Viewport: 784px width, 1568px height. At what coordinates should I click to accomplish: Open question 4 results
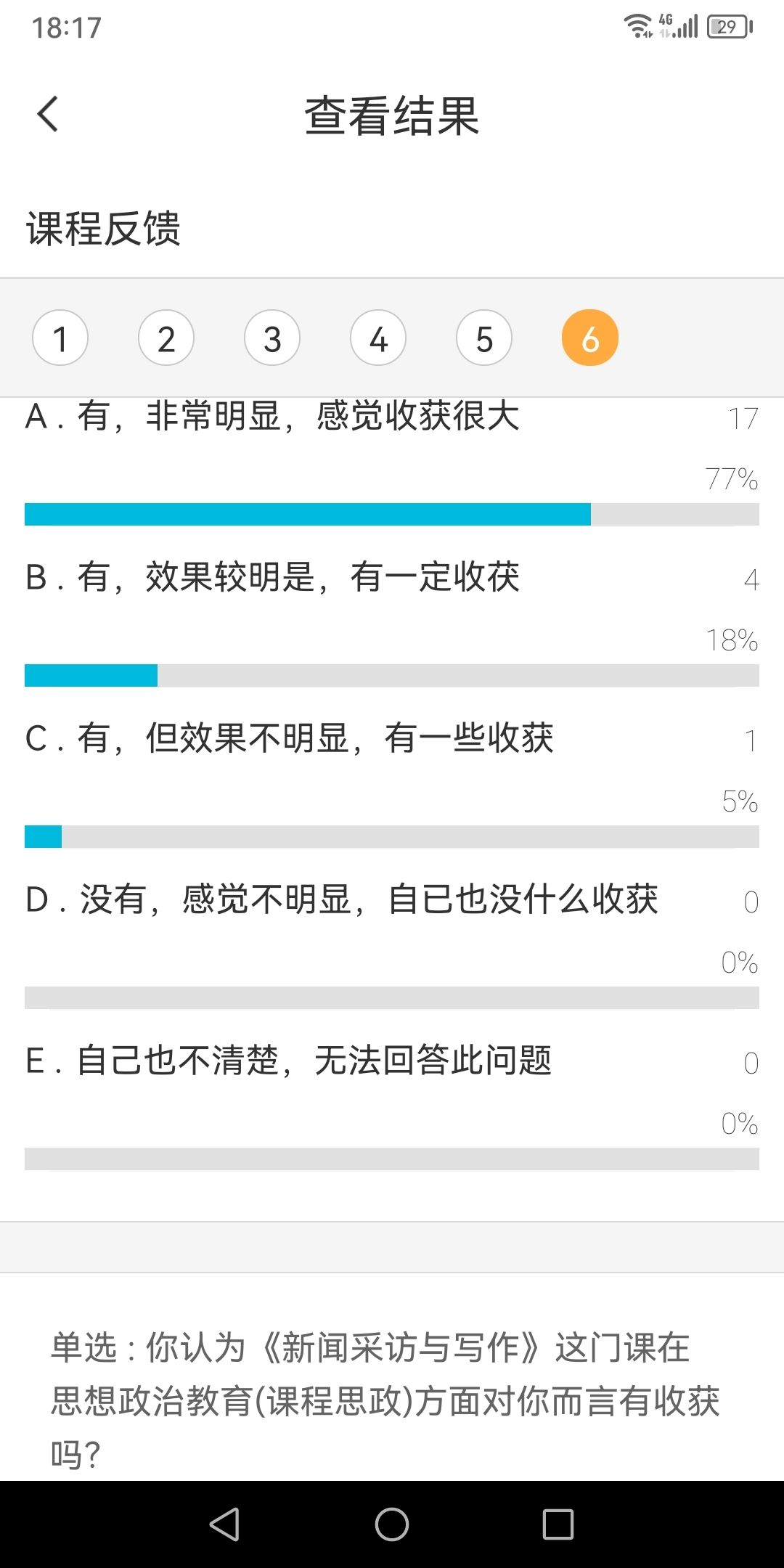tap(378, 338)
